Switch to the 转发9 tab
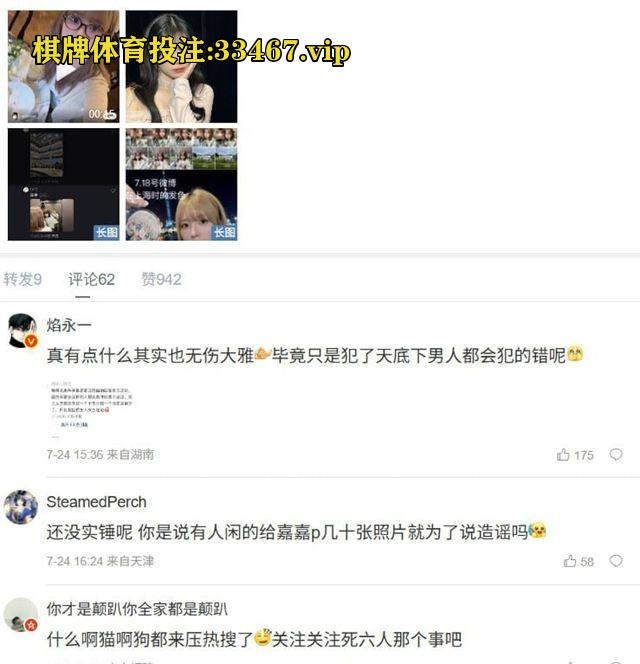The image size is (640, 664). pyautogui.click(x=22, y=279)
